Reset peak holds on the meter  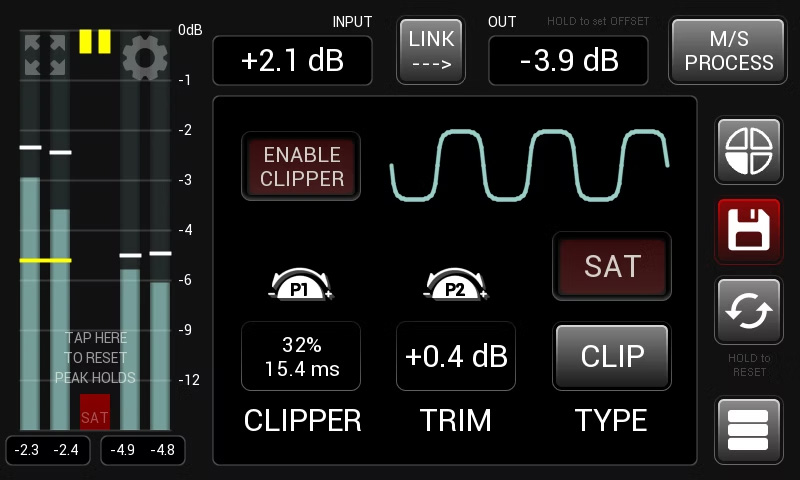pyautogui.click(x=95, y=358)
